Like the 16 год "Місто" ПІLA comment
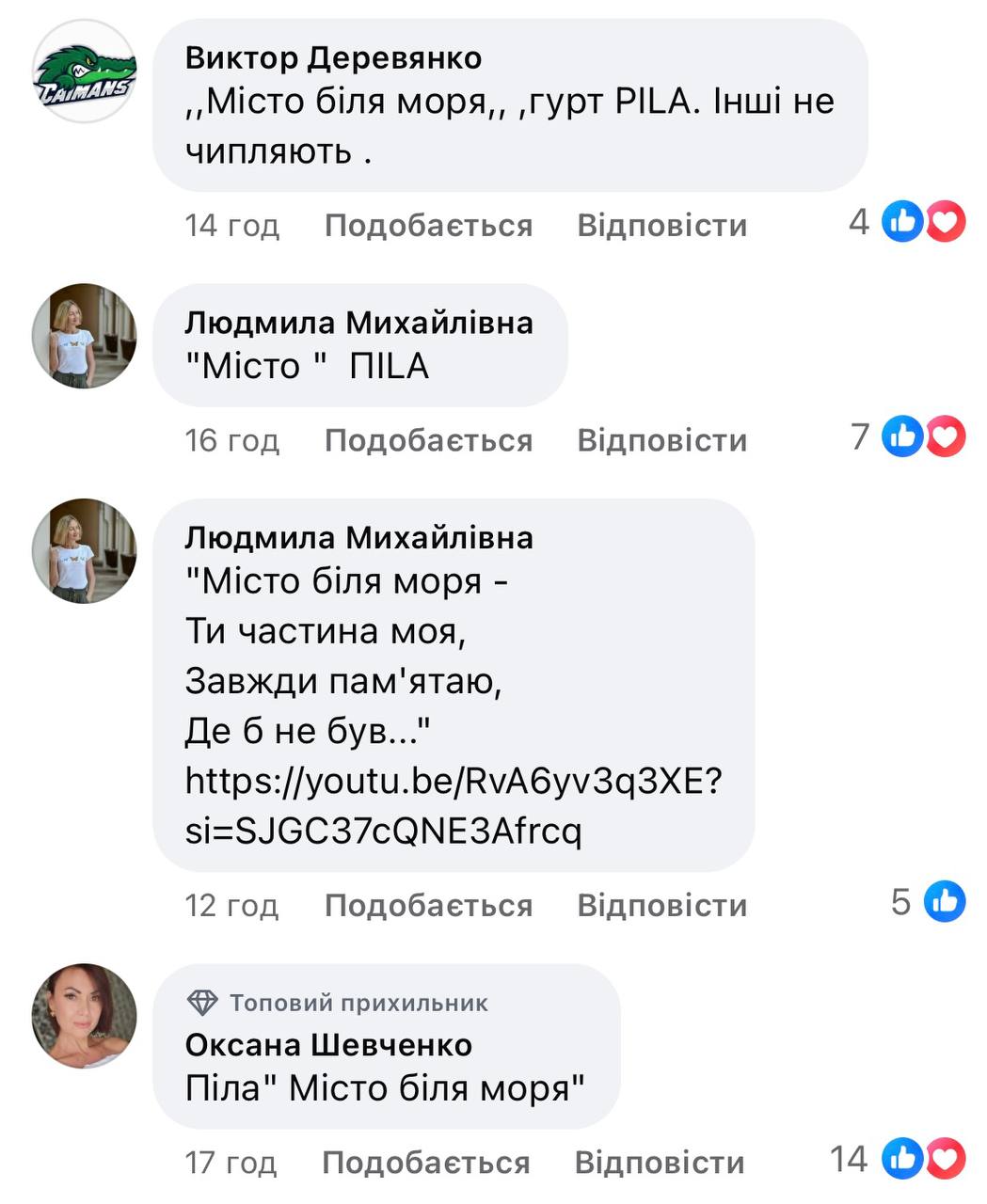Image resolution: width=987 pixels, height=1204 pixels. 428,440
